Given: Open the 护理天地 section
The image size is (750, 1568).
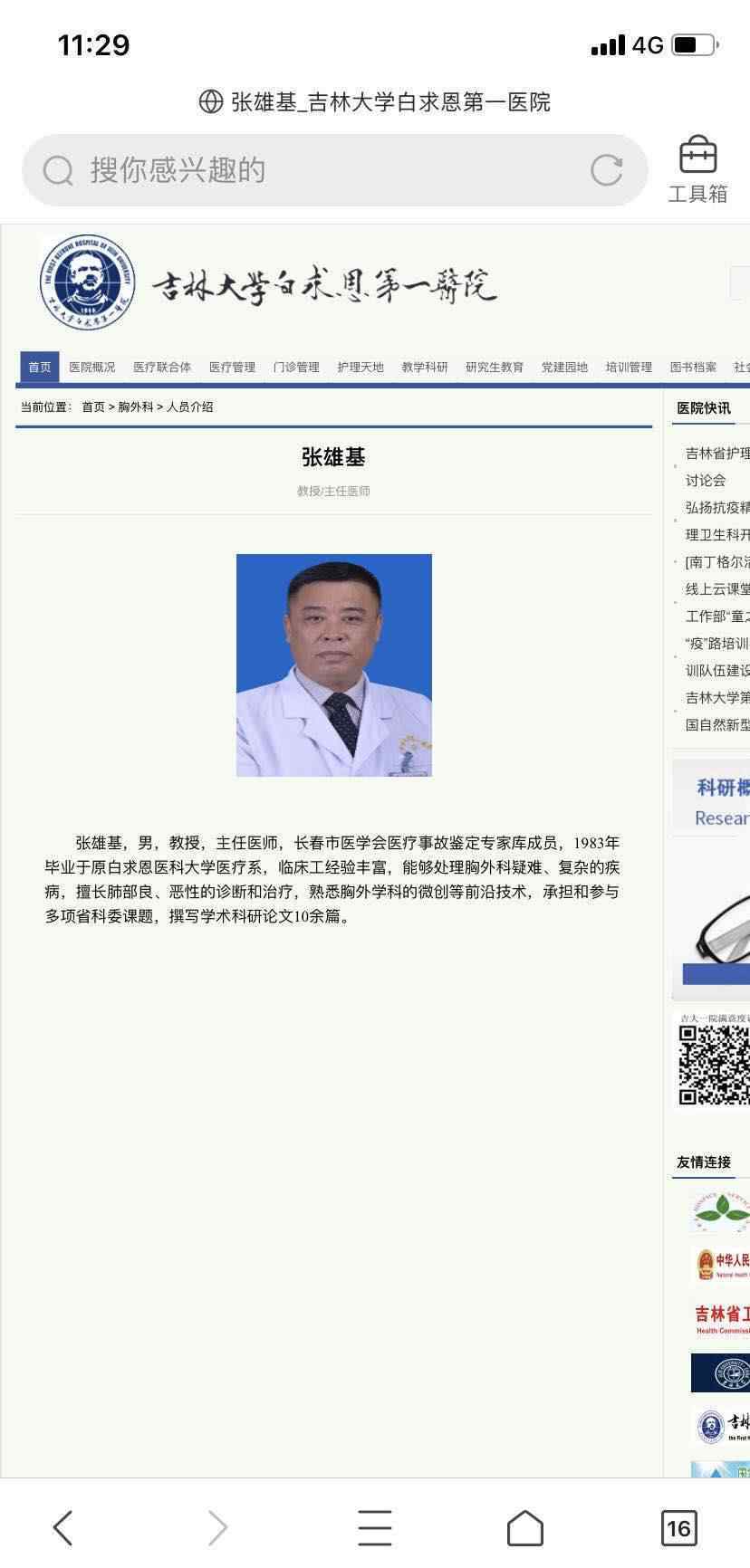Looking at the screenshot, I should [x=361, y=367].
